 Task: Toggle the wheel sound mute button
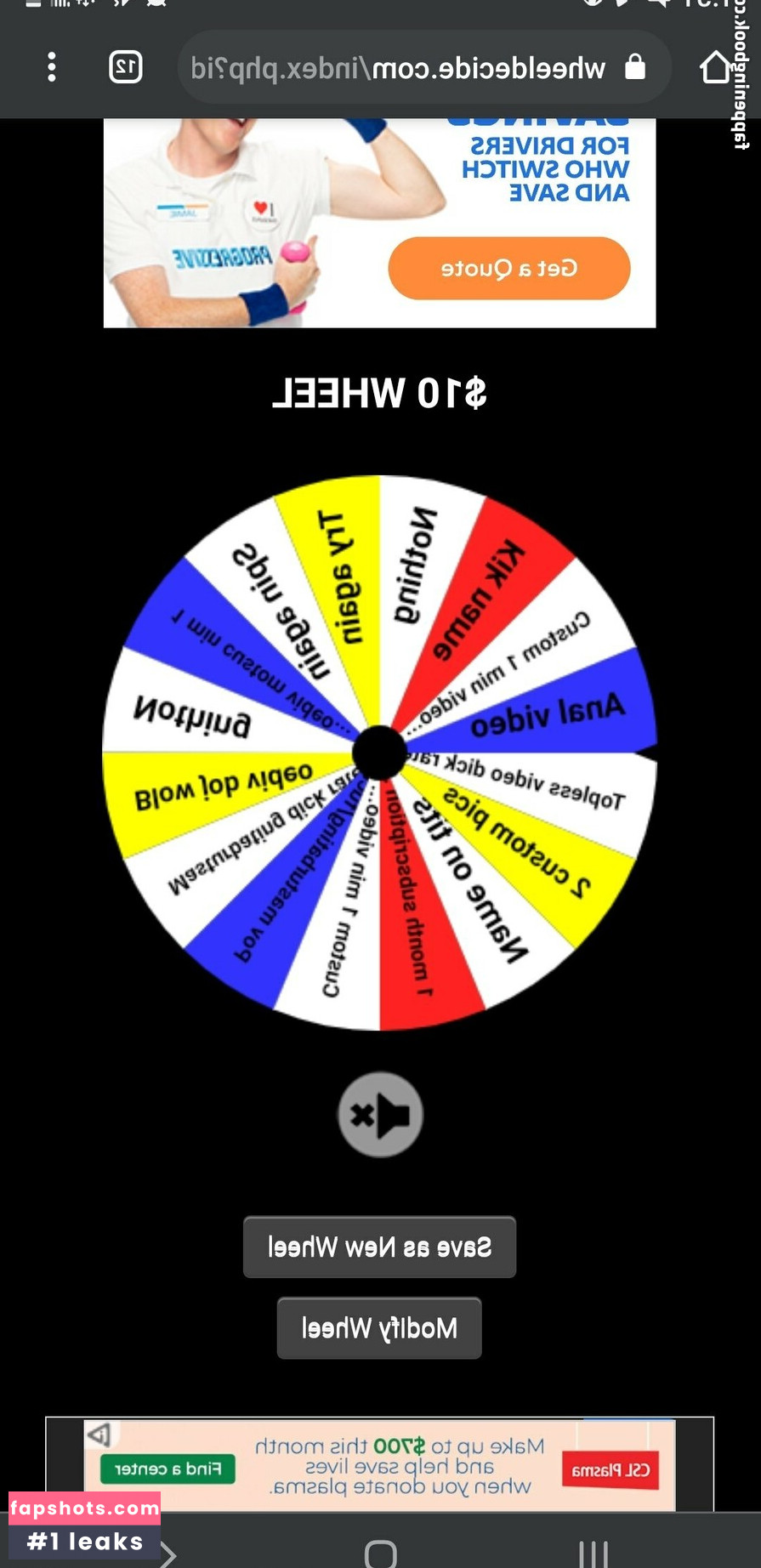click(x=380, y=1114)
